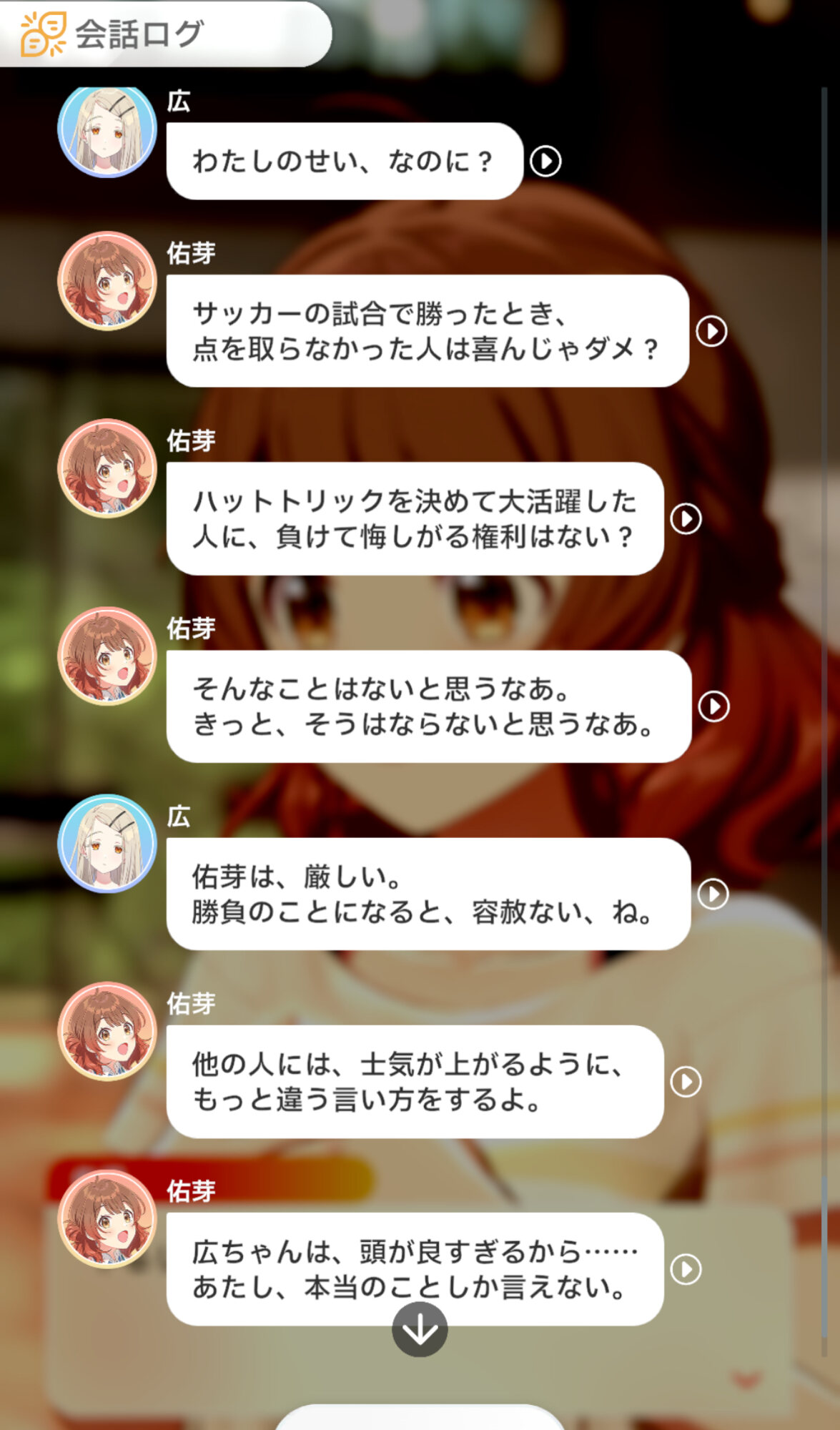Jump to latest log with down arrow
The height and width of the screenshot is (1430, 840).
click(x=420, y=1329)
